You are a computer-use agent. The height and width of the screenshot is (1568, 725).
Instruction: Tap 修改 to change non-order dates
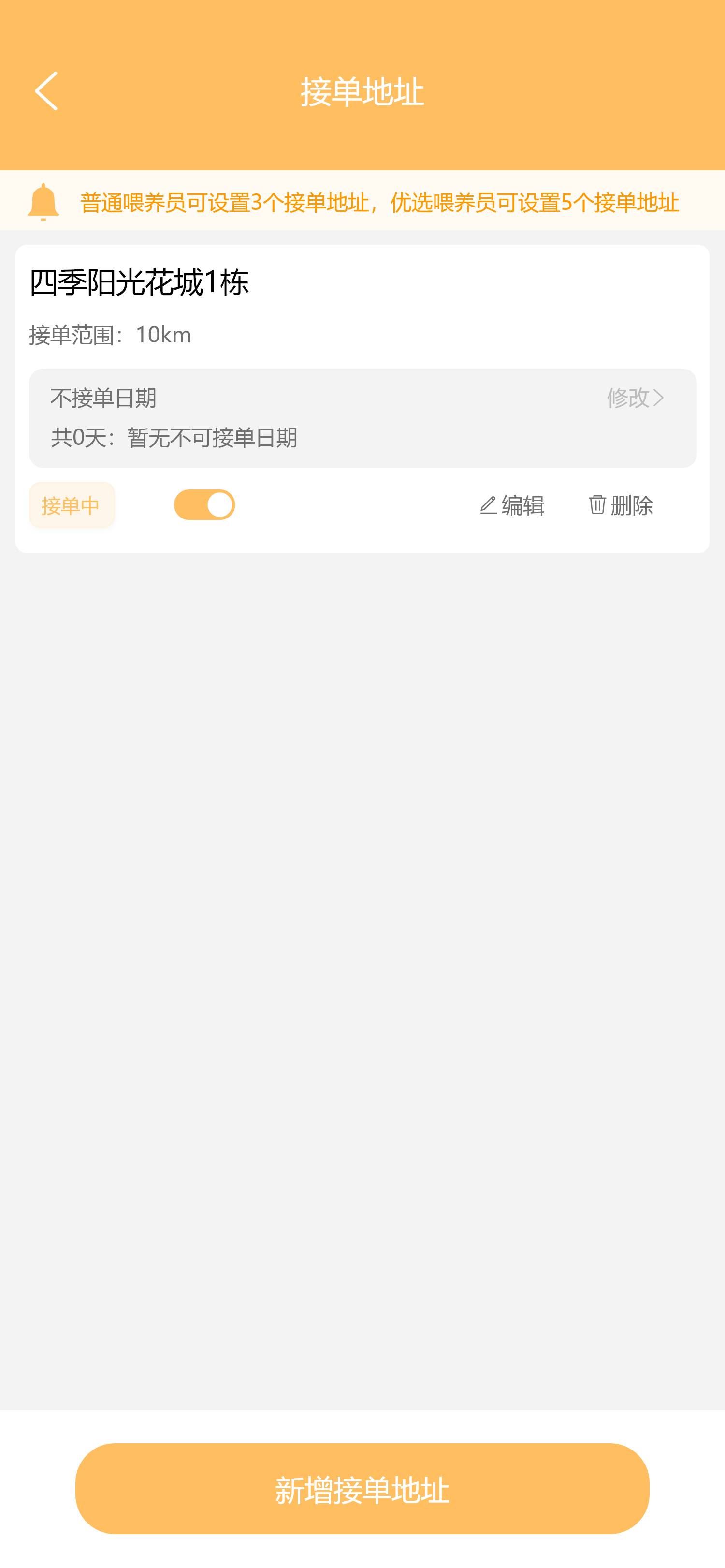636,398
